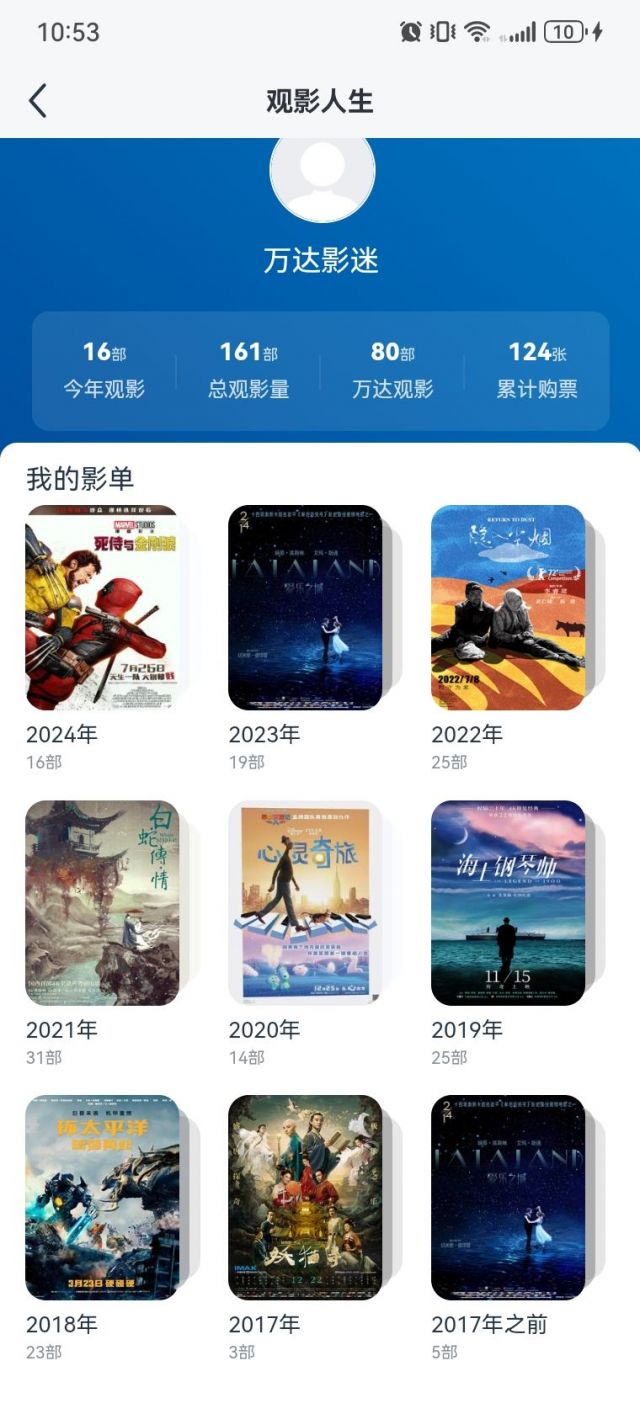Open the 2024年 movie list
This screenshot has width=640, height=1414.
[102, 607]
